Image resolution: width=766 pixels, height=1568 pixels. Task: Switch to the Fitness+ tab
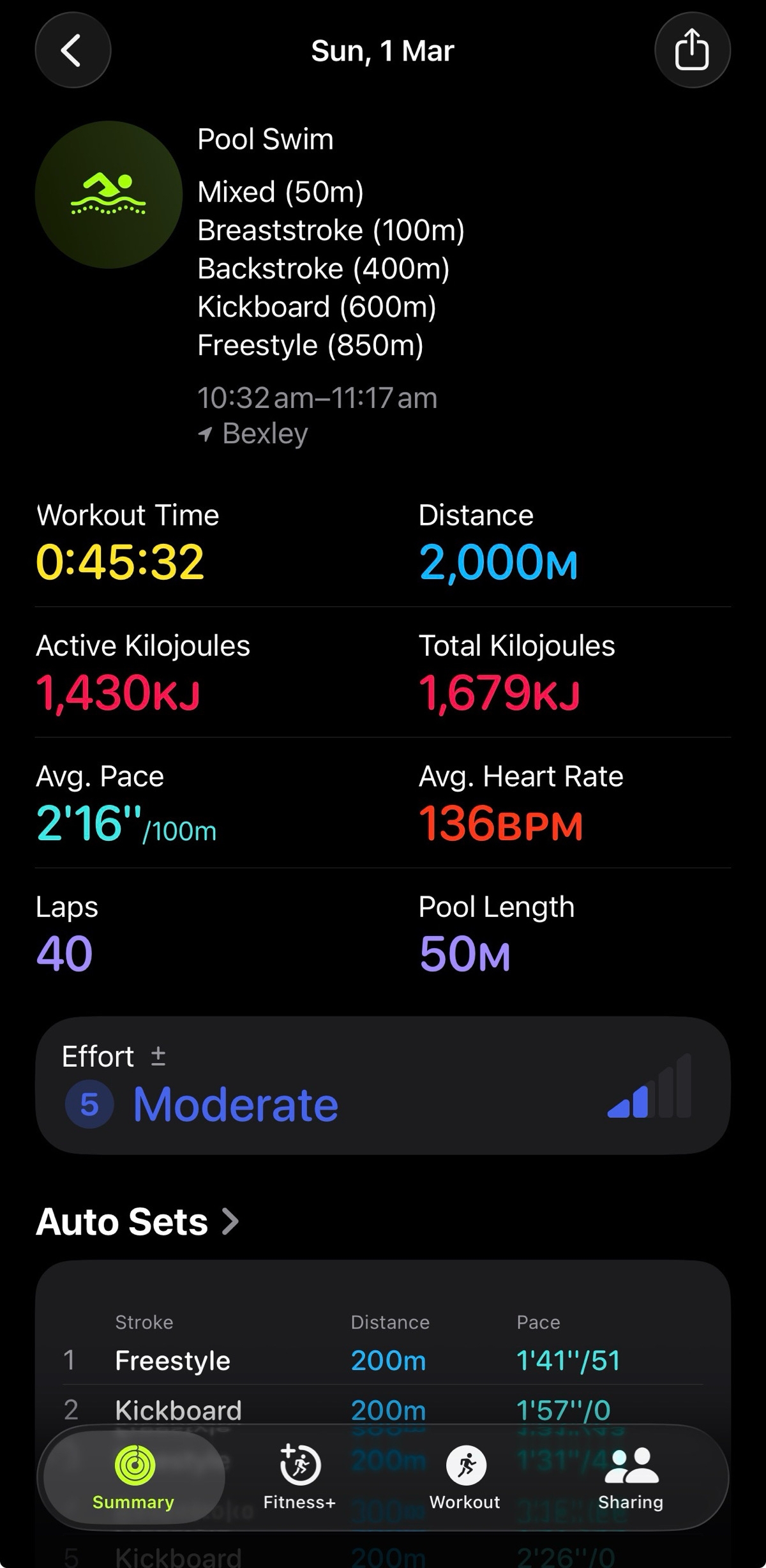click(299, 1477)
